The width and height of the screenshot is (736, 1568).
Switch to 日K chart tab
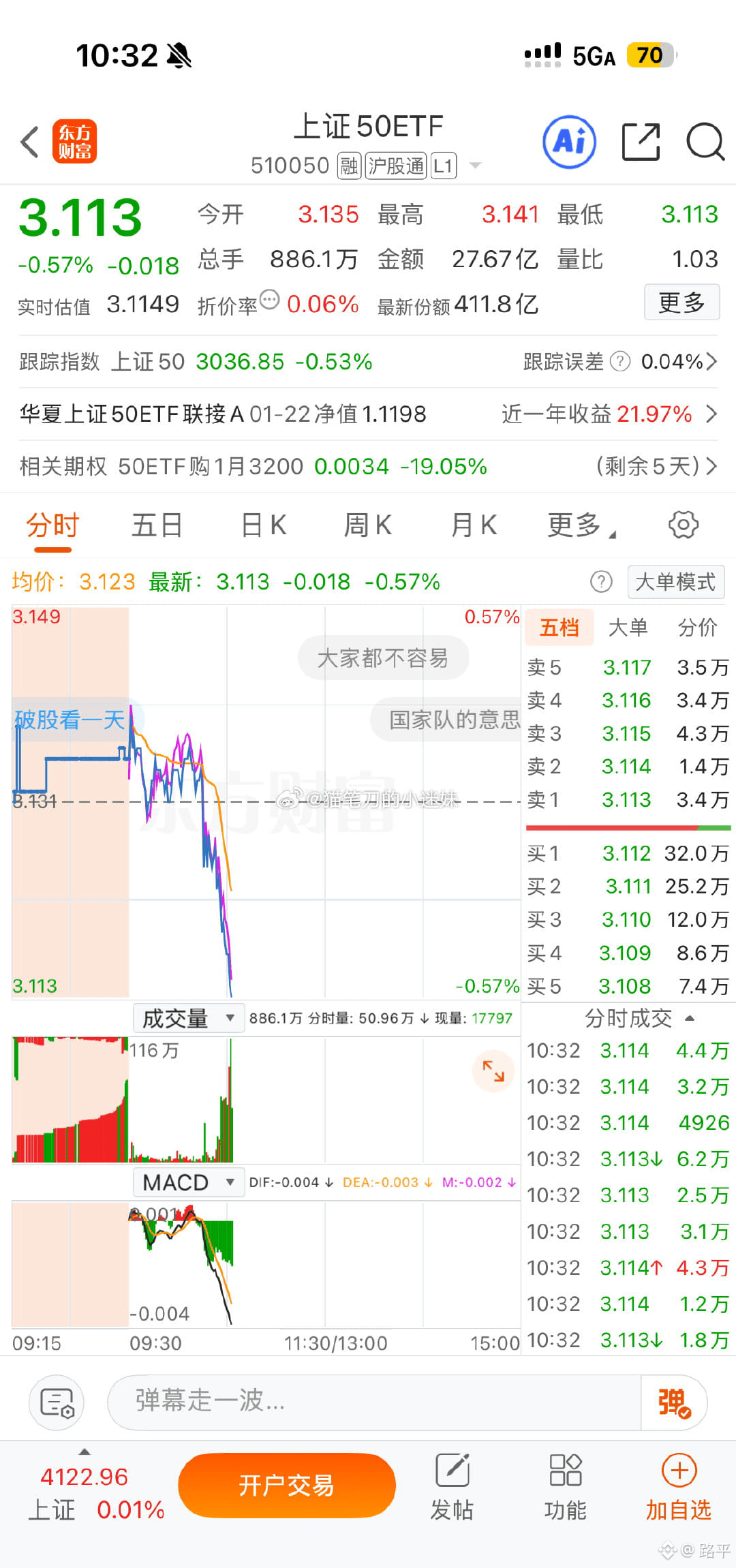264,525
